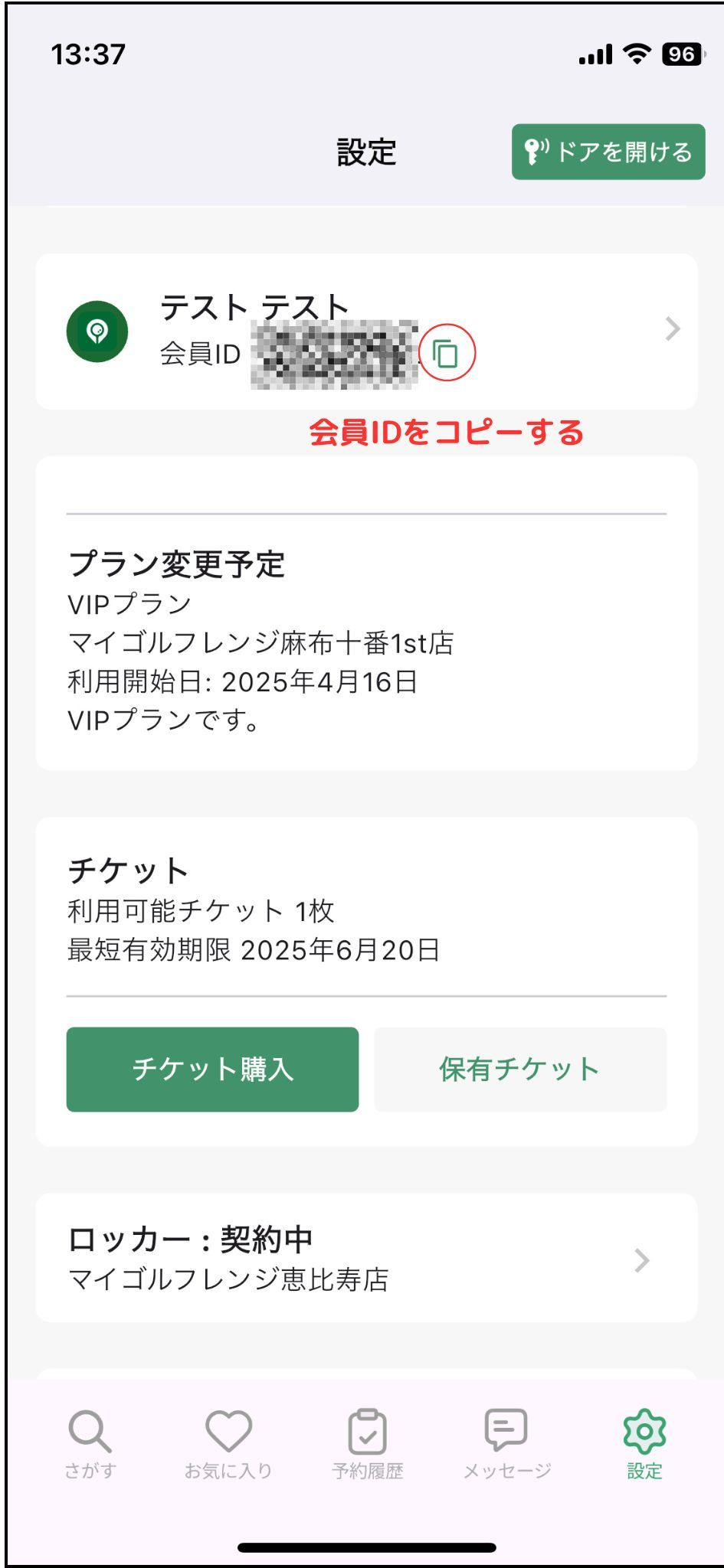Tap the チケット購入 button
Viewport: 724px width, 1568px height.
point(212,1069)
